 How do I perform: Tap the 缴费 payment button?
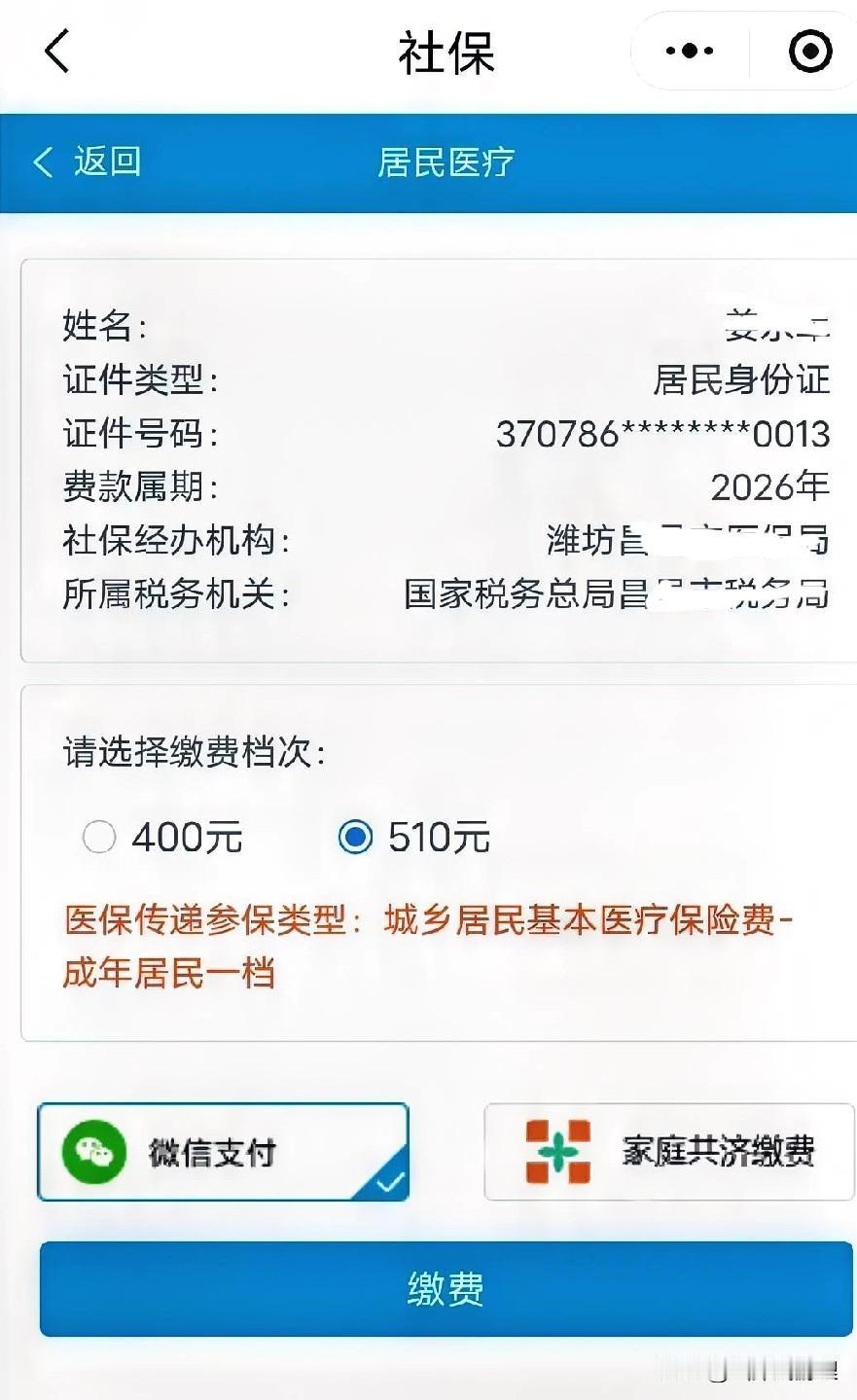(x=447, y=1290)
